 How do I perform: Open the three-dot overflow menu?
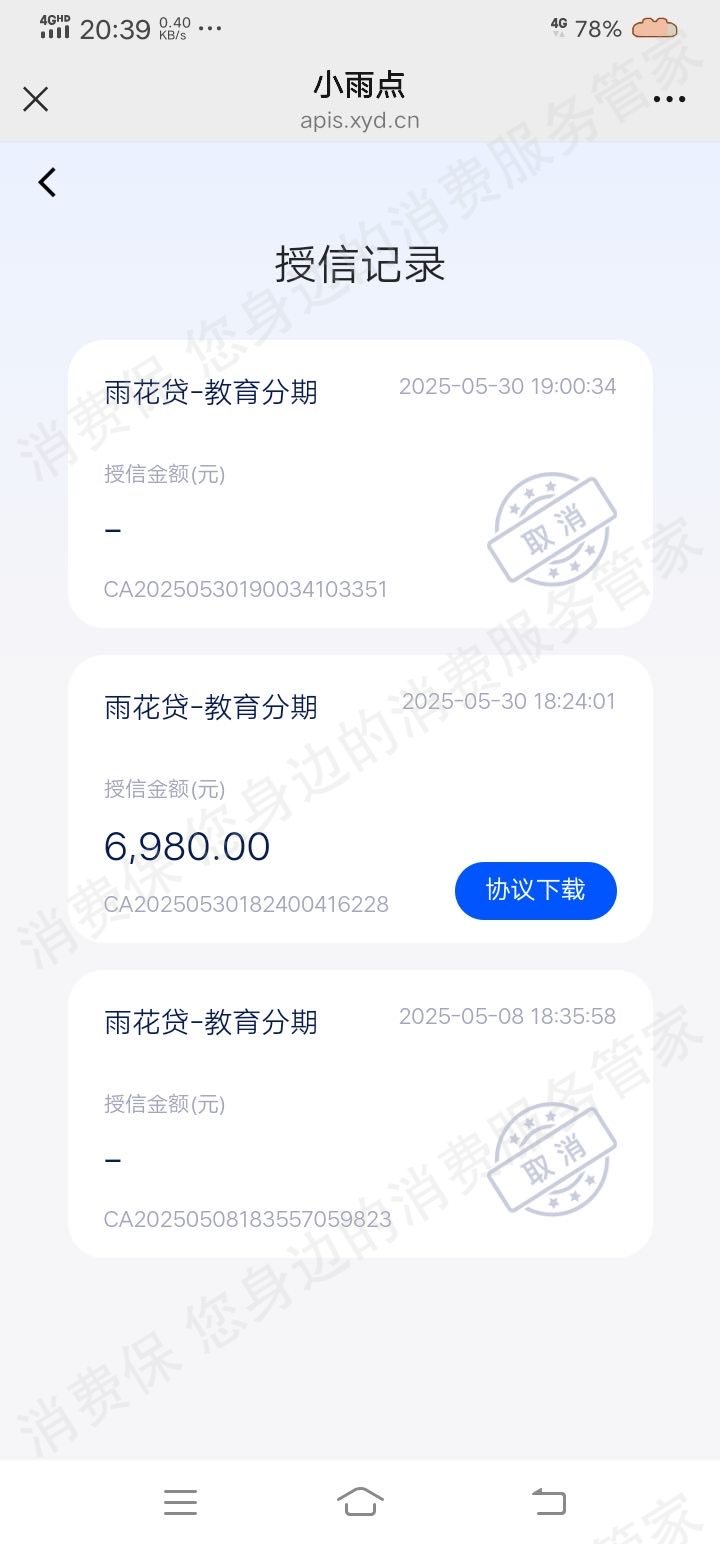(x=669, y=99)
